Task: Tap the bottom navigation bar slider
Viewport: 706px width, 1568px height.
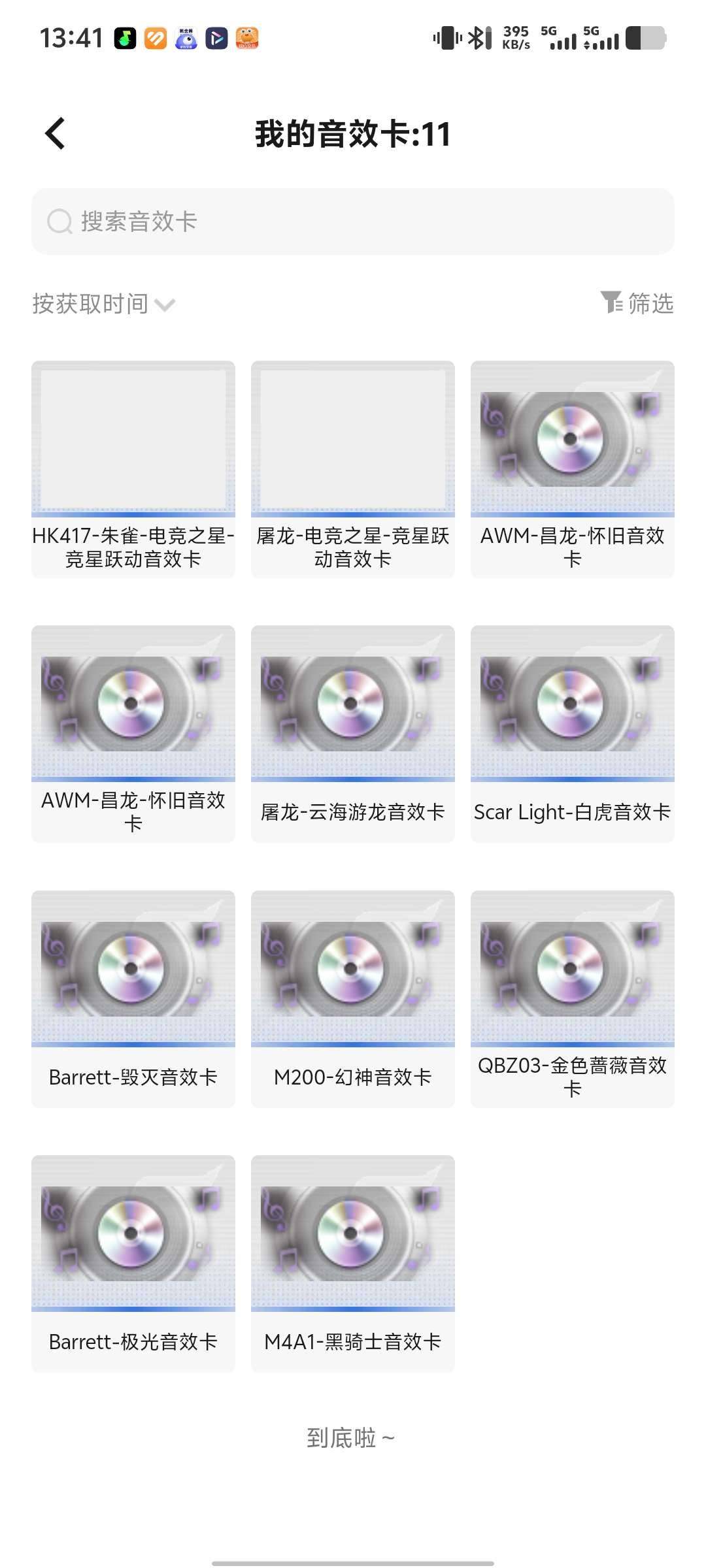Action: click(353, 1560)
